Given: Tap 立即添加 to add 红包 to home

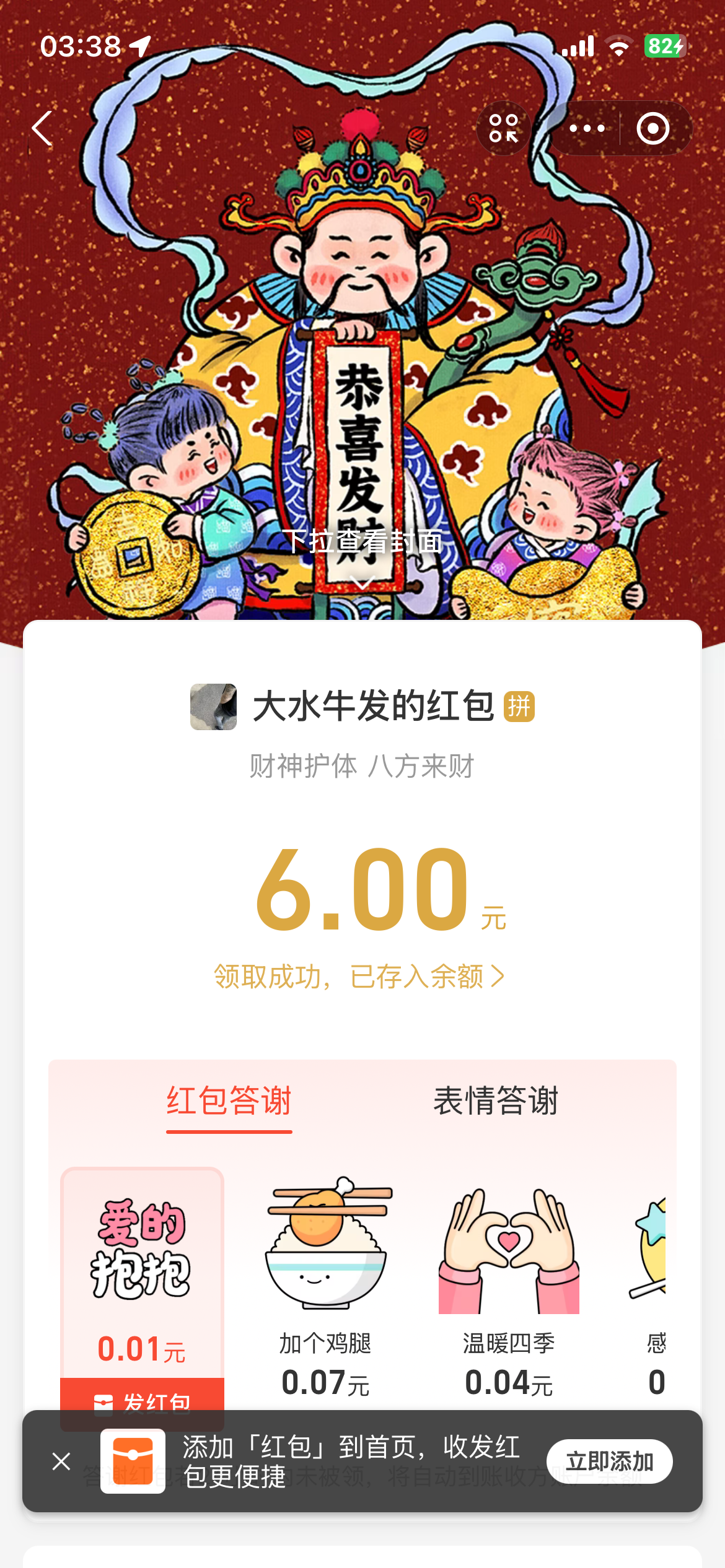Looking at the screenshot, I should [609, 1461].
